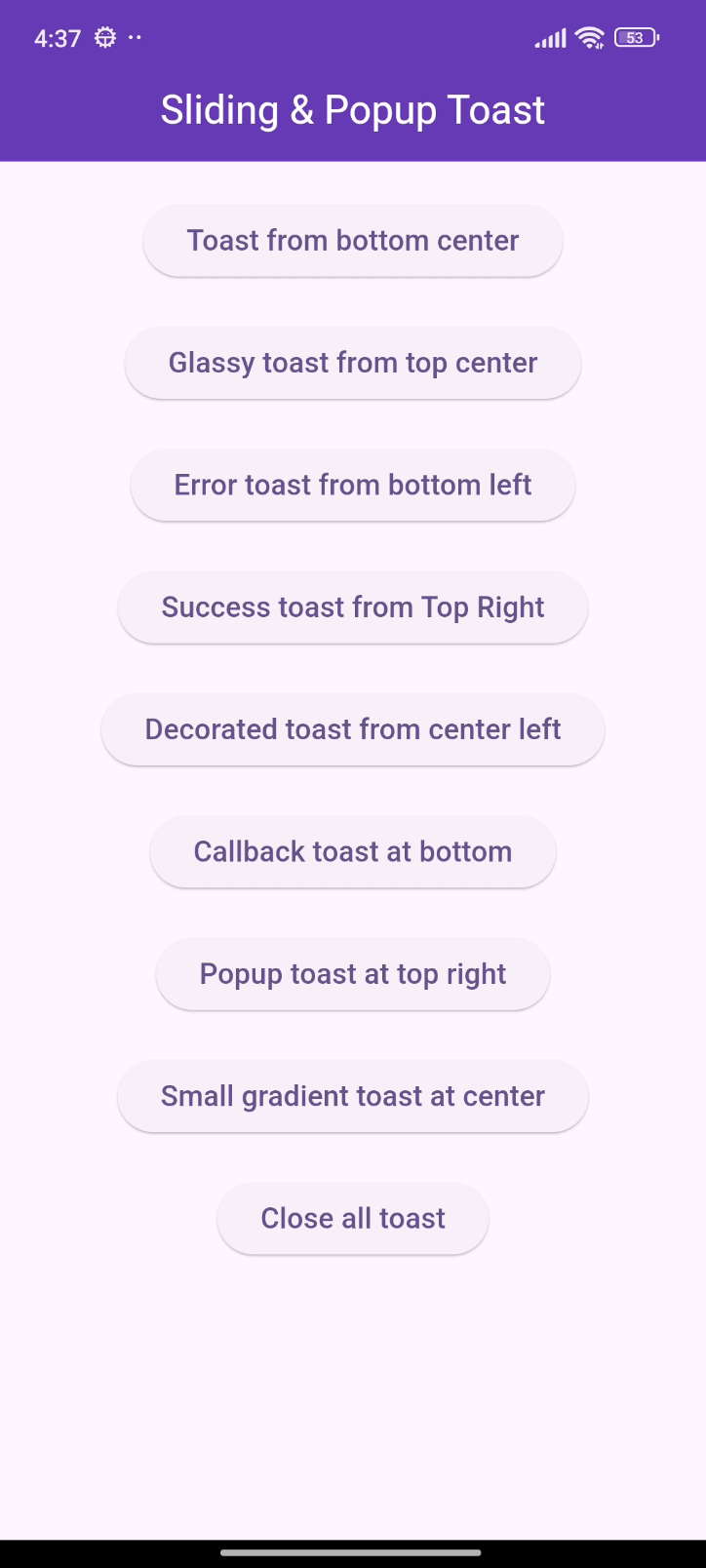The width and height of the screenshot is (706, 1568).
Task: Tap the bottom navigation gesture bar
Action: pos(353,1546)
